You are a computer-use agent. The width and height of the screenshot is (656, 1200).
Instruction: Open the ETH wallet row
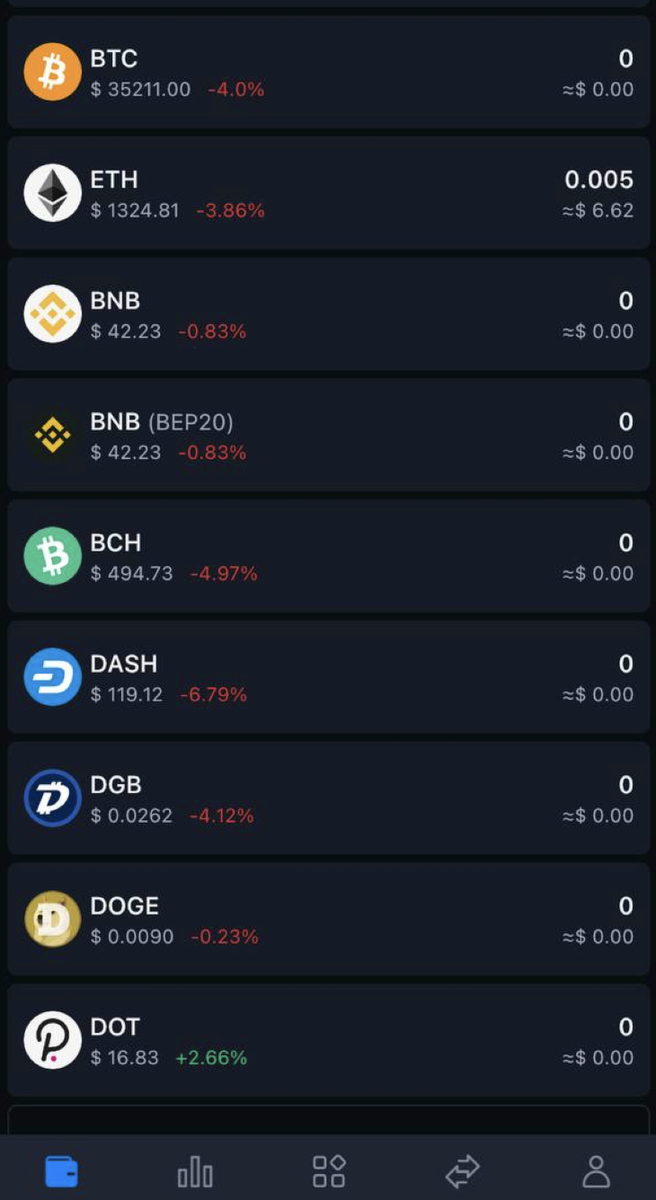coord(328,194)
